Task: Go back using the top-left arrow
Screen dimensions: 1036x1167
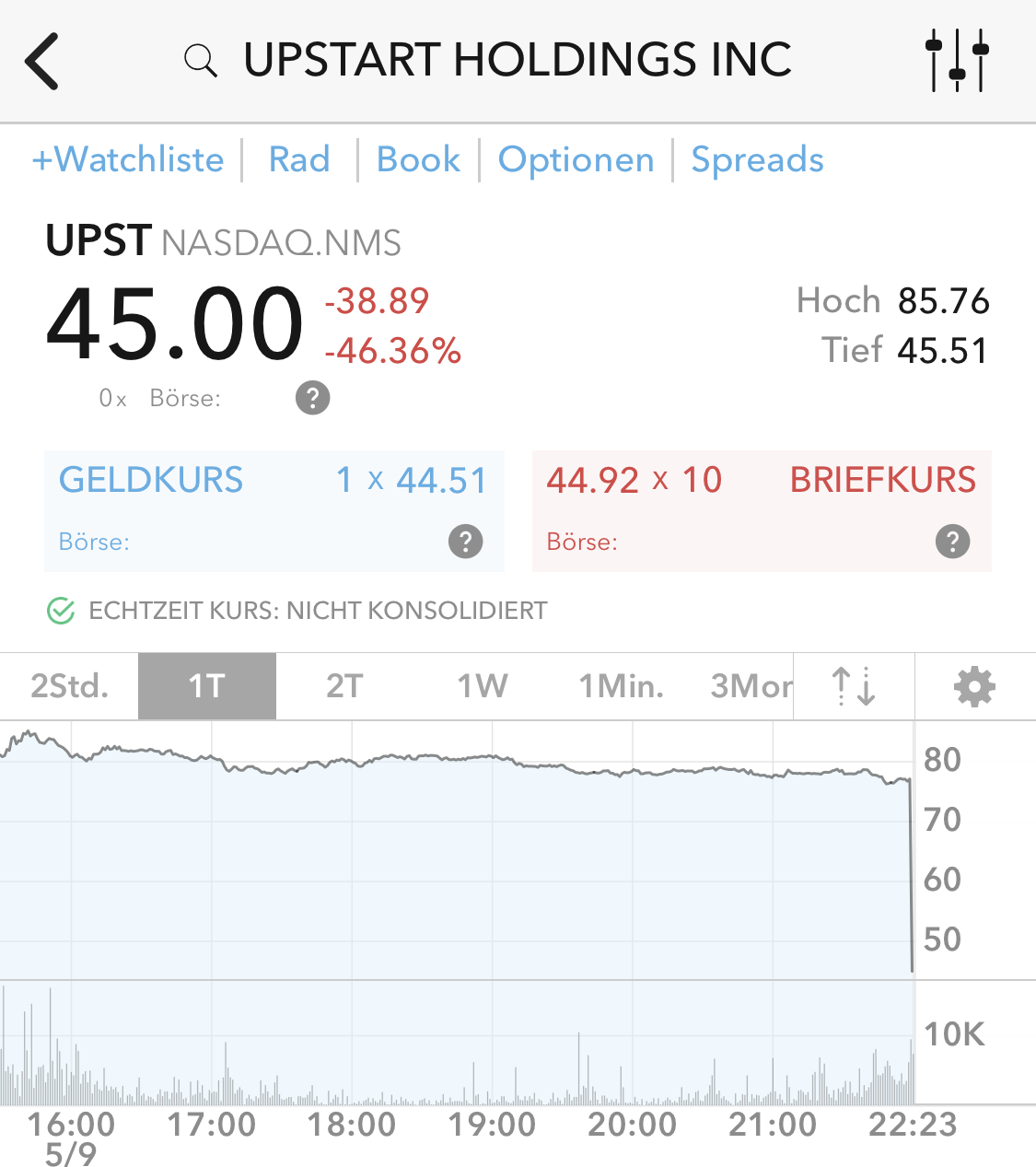Action: pos(42,61)
